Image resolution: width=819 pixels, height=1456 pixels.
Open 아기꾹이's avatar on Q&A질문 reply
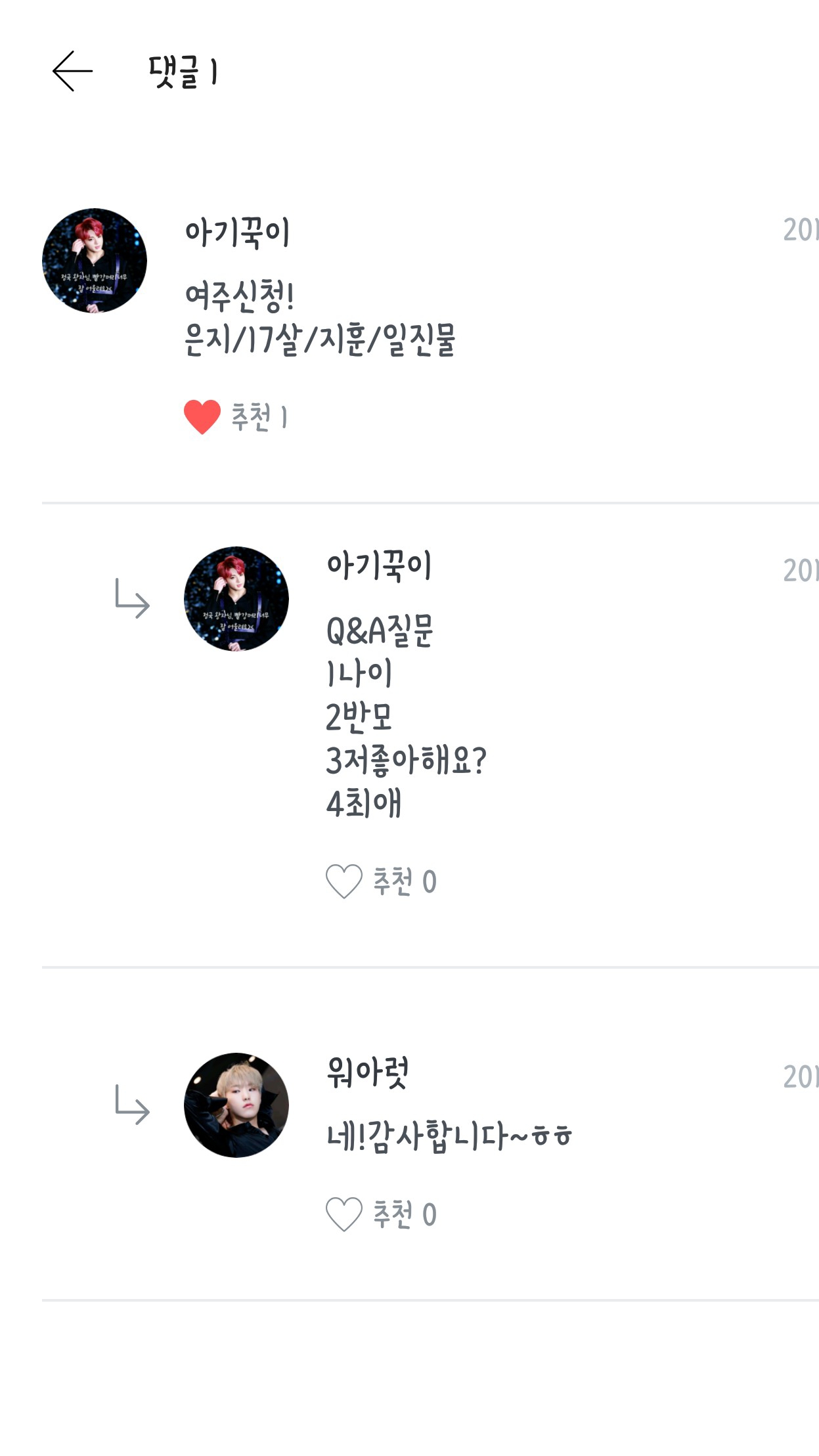coord(236,599)
